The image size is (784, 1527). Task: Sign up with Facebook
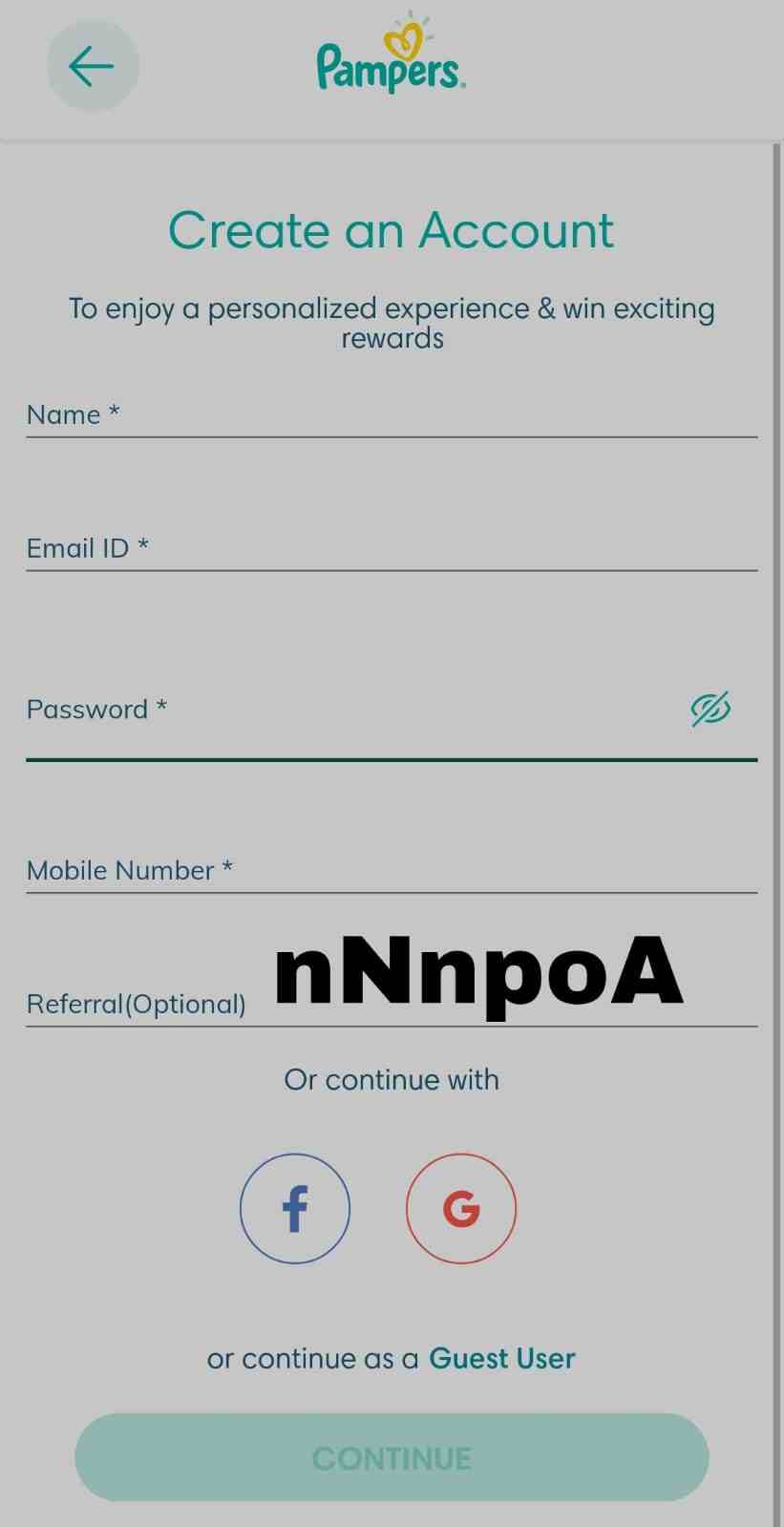[x=295, y=1209]
